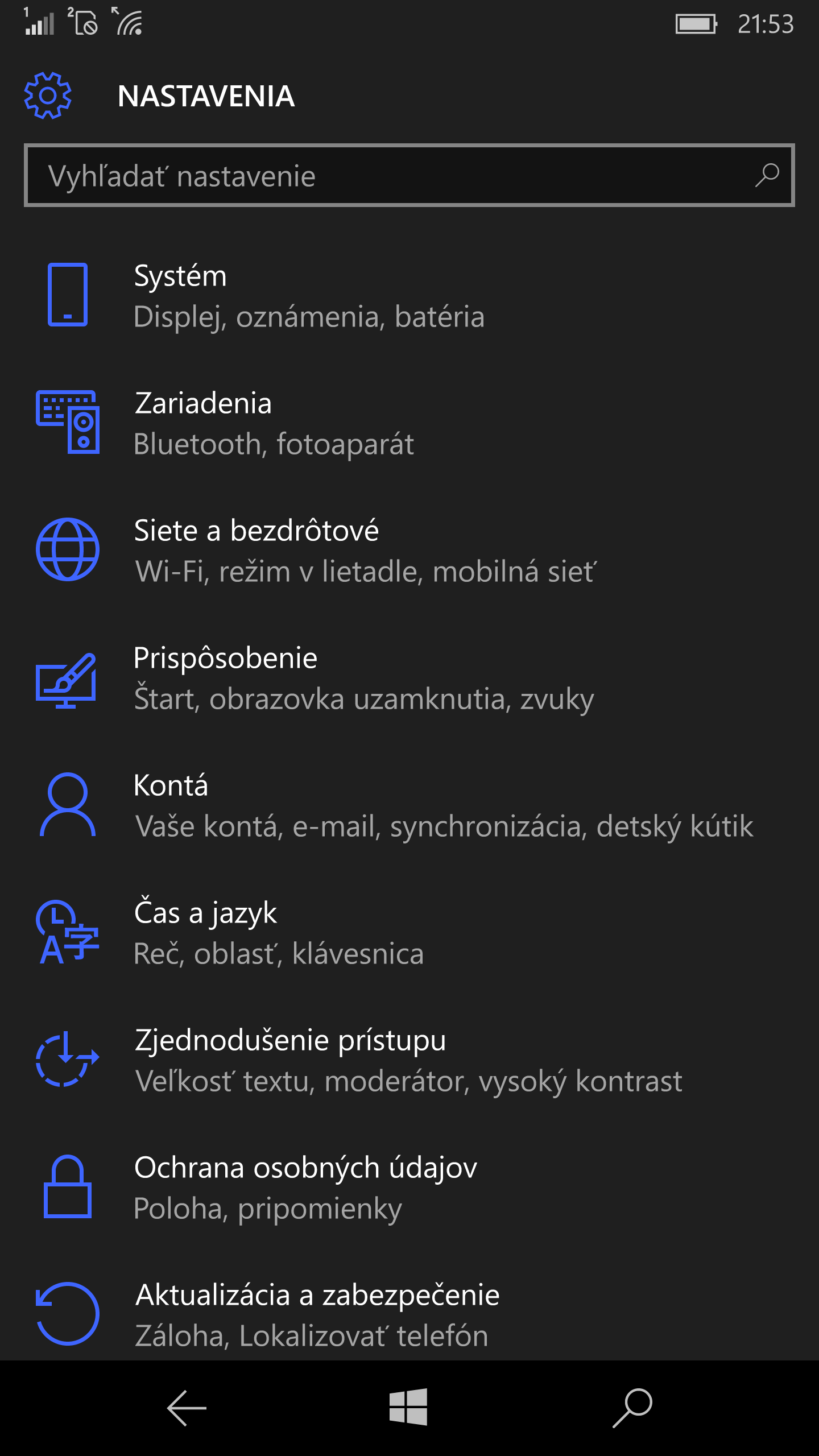Open Kontá settings

409,805
